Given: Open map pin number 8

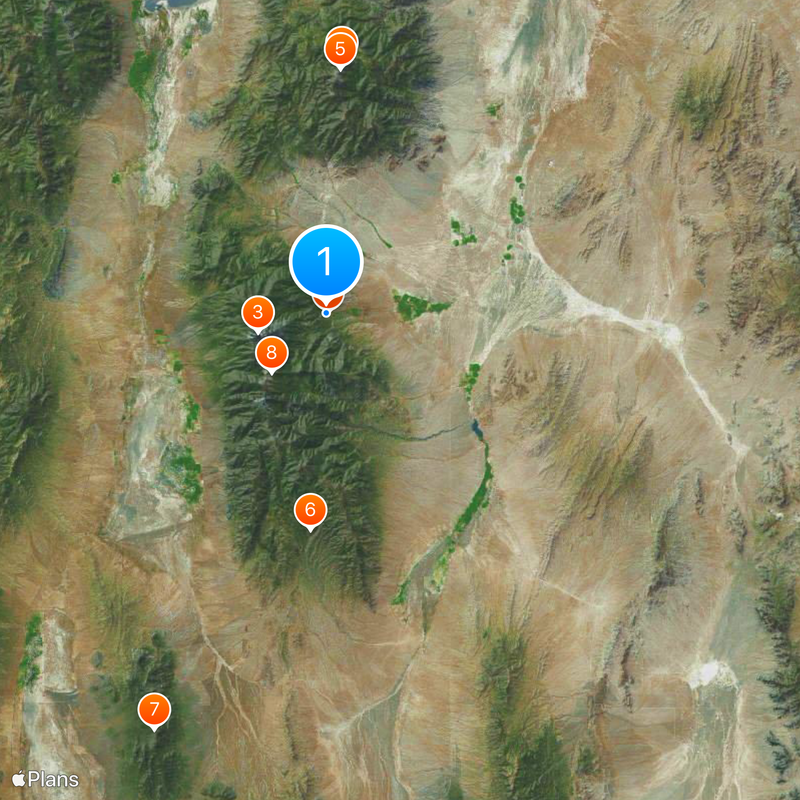Looking at the screenshot, I should point(271,354).
